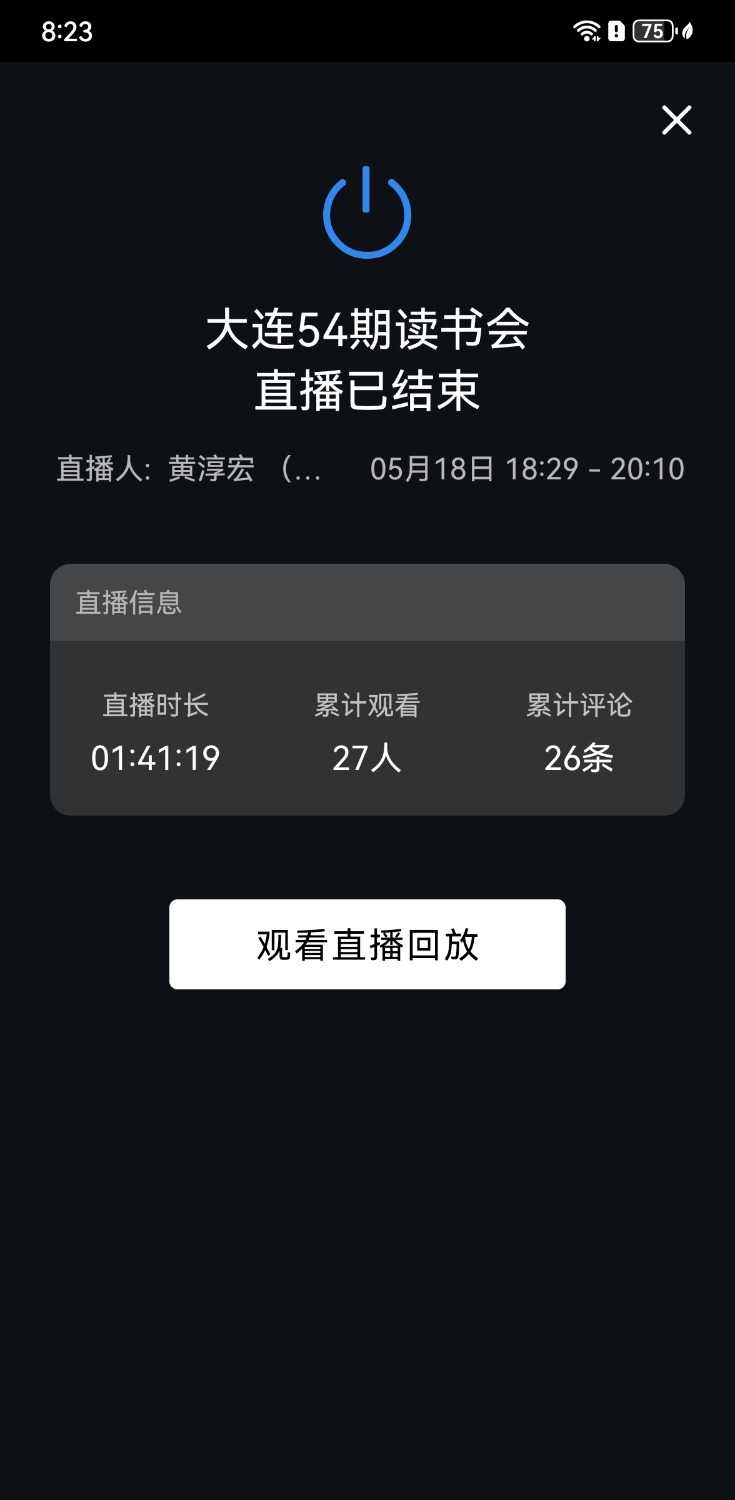The width and height of the screenshot is (735, 1500).
Task: Select the 累计观看 column header
Action: tap(366, 705)
